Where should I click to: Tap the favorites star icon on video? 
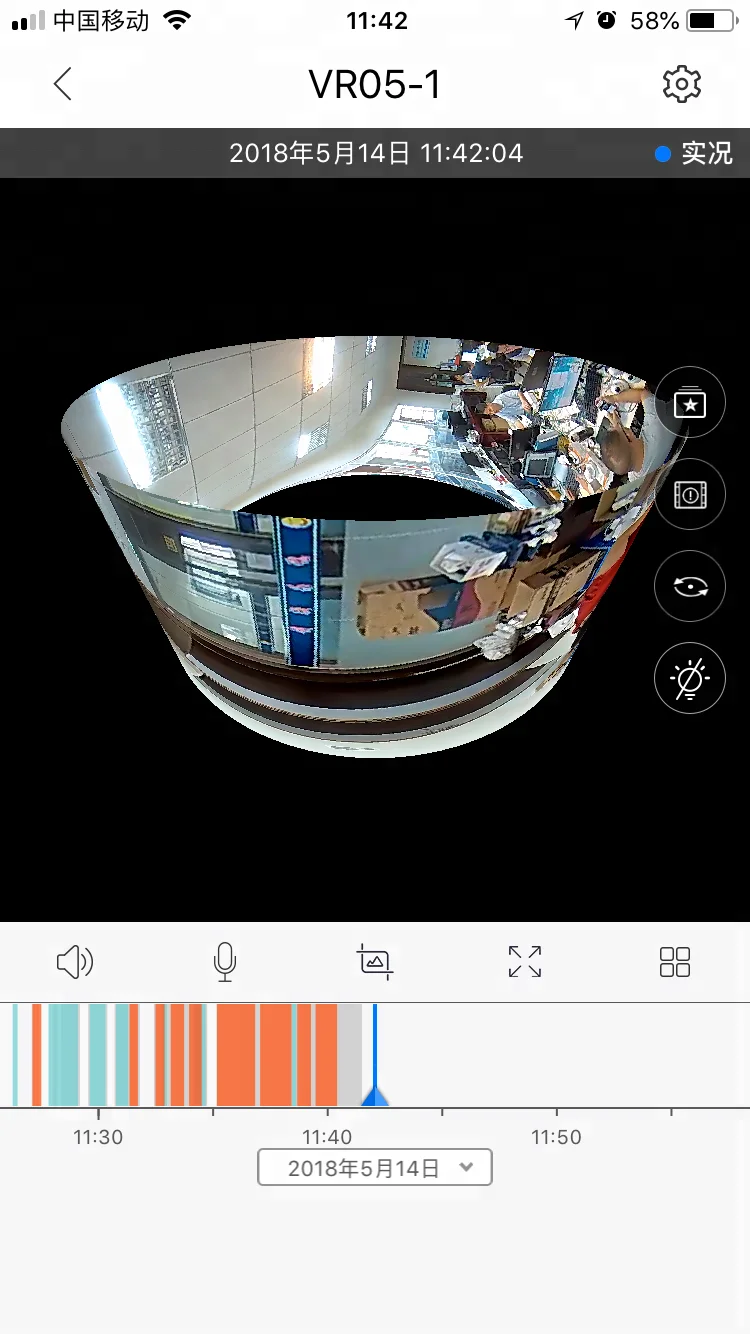point(689,402)
